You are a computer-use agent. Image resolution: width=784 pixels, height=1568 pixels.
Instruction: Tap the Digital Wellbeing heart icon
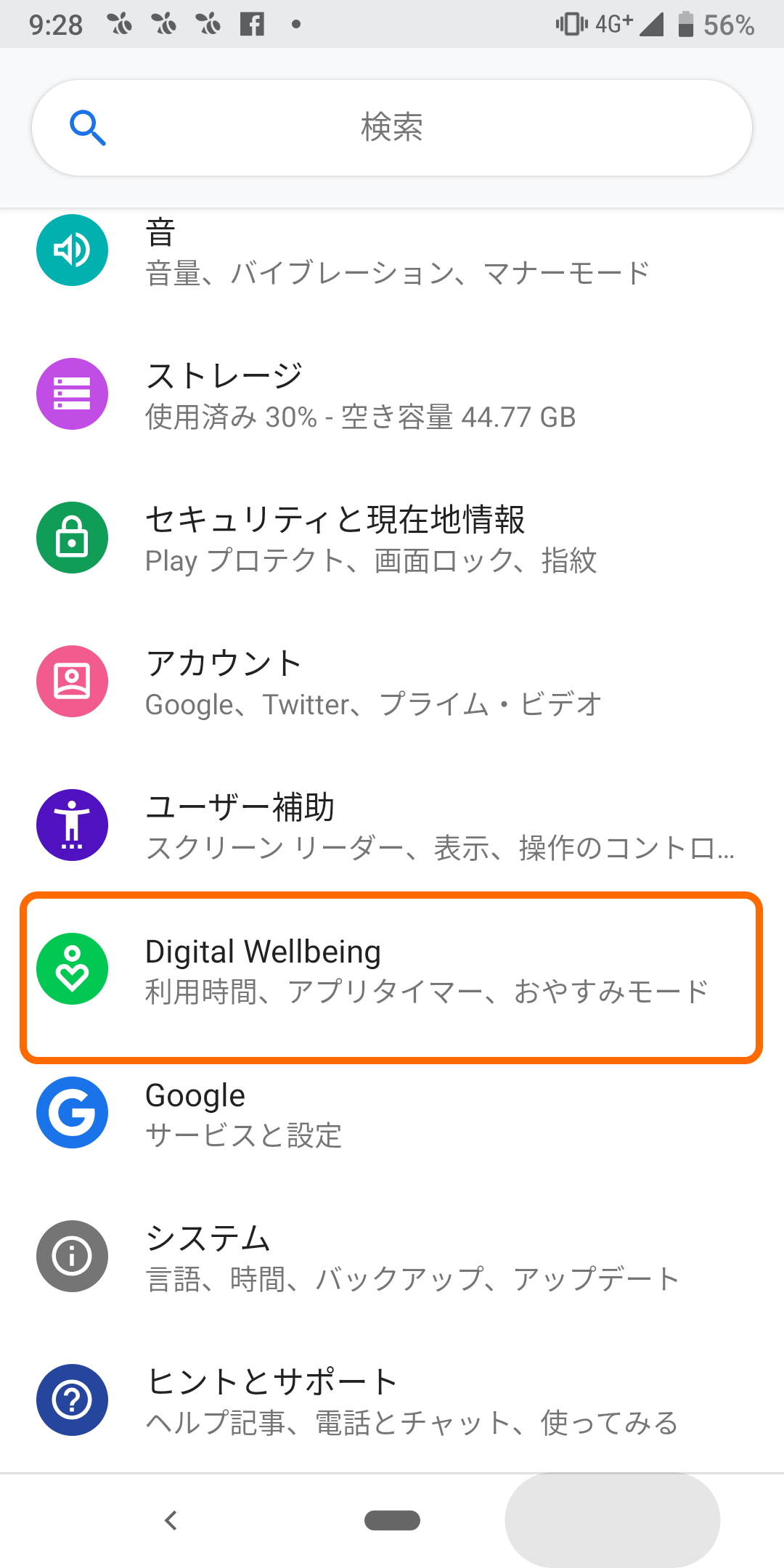[x=72, y=968]
